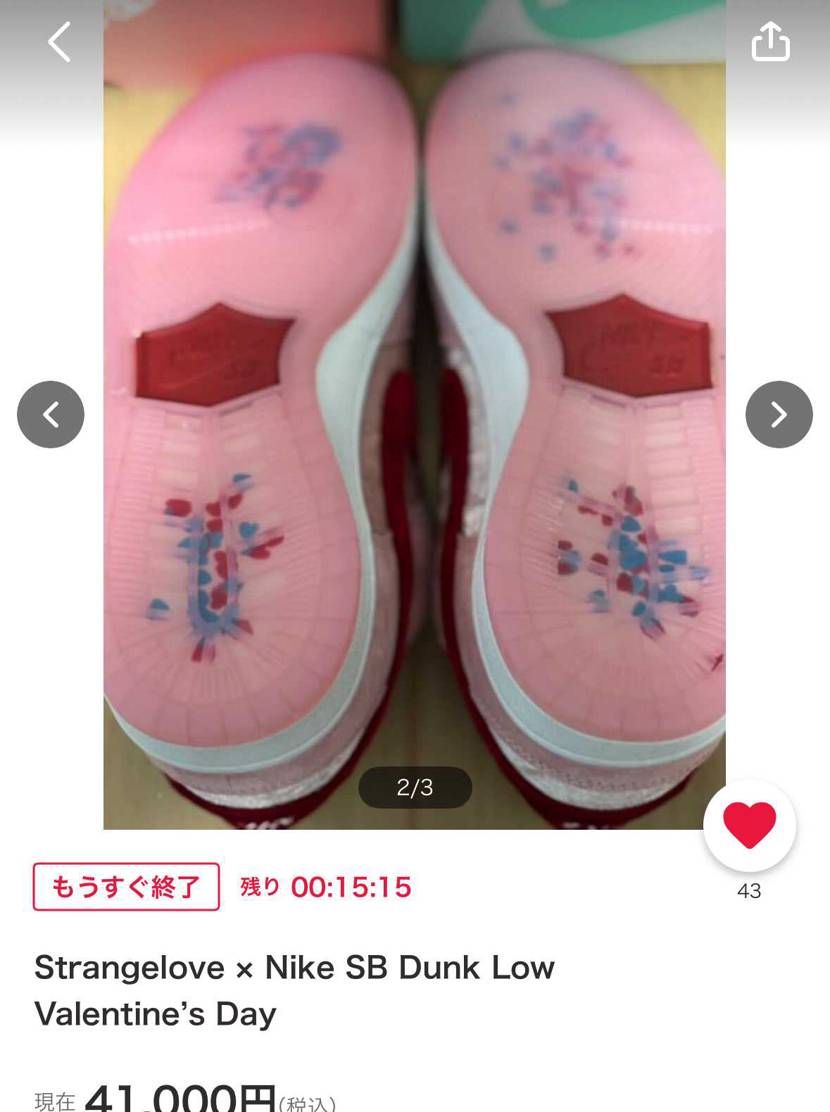Add listing to favorites with heart
Viewport: 830px width, 1112px height.
pos(749,826)
